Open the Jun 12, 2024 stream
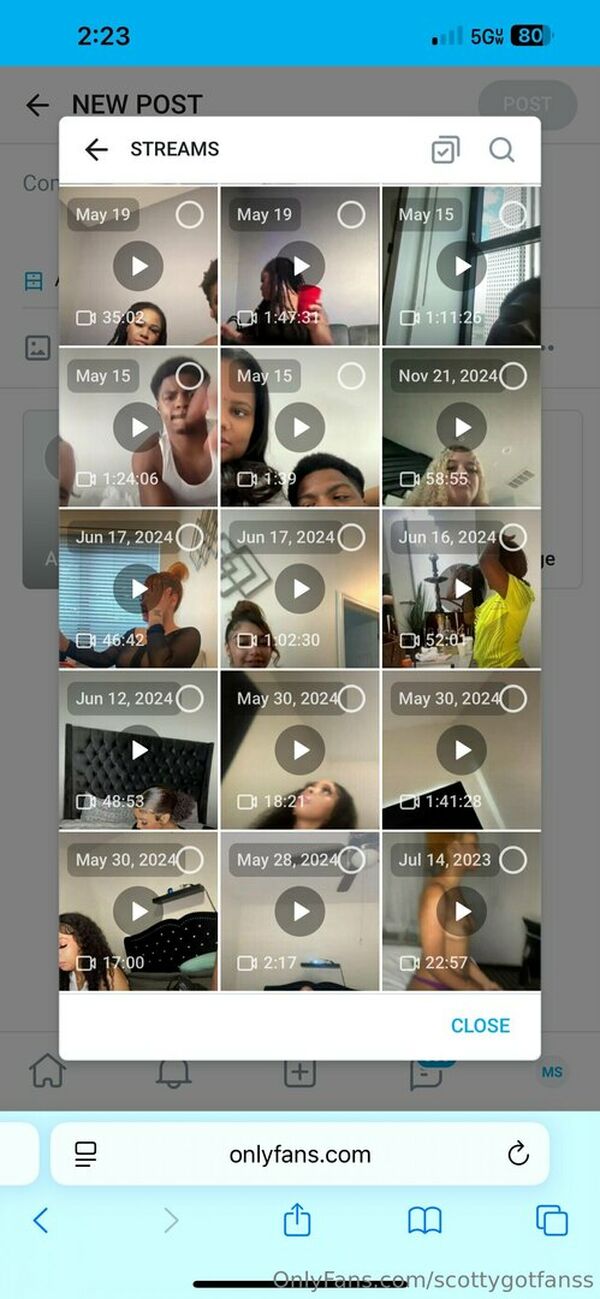Image resolution: width=600 pixels, height=1299 pixels. [x=138, y=750]
